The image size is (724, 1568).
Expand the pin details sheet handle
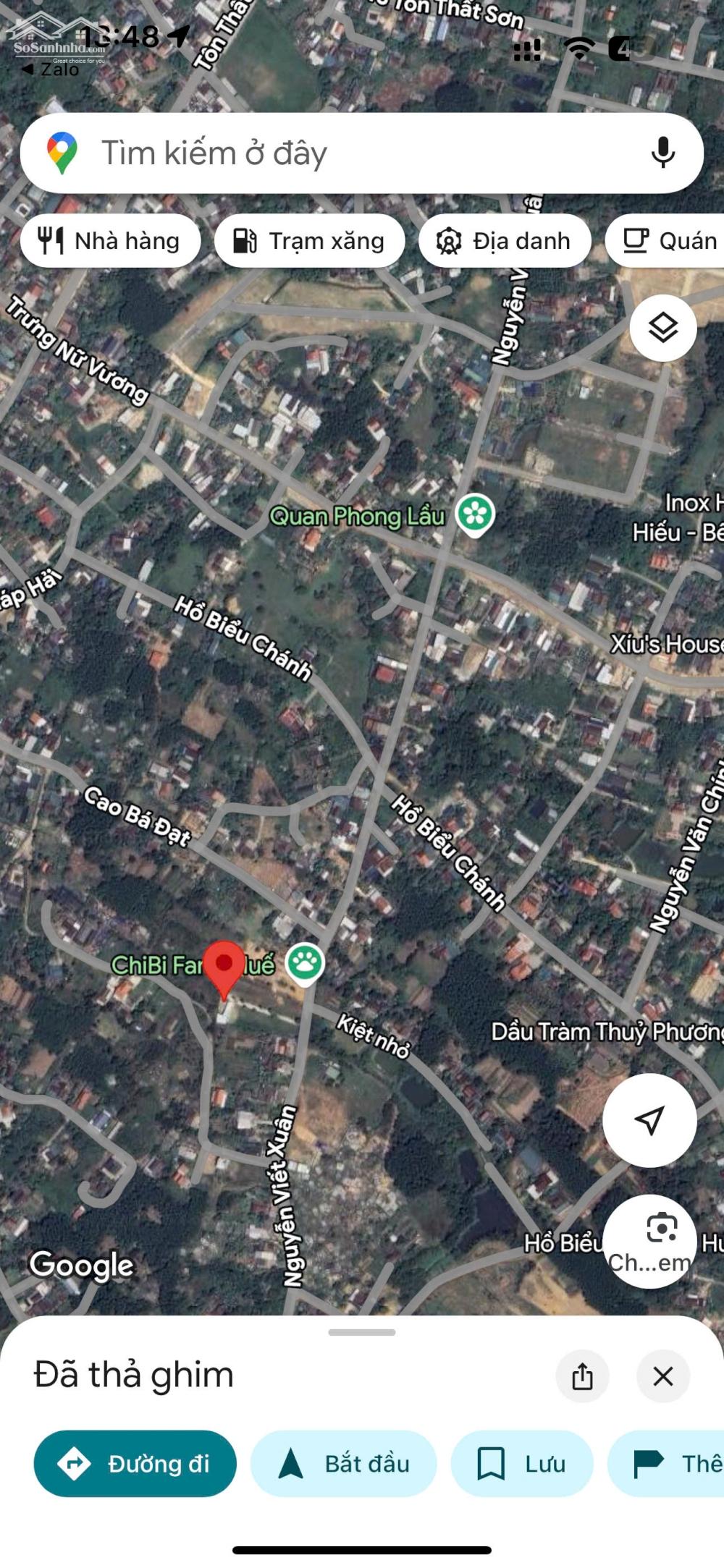pos(362,1332)
